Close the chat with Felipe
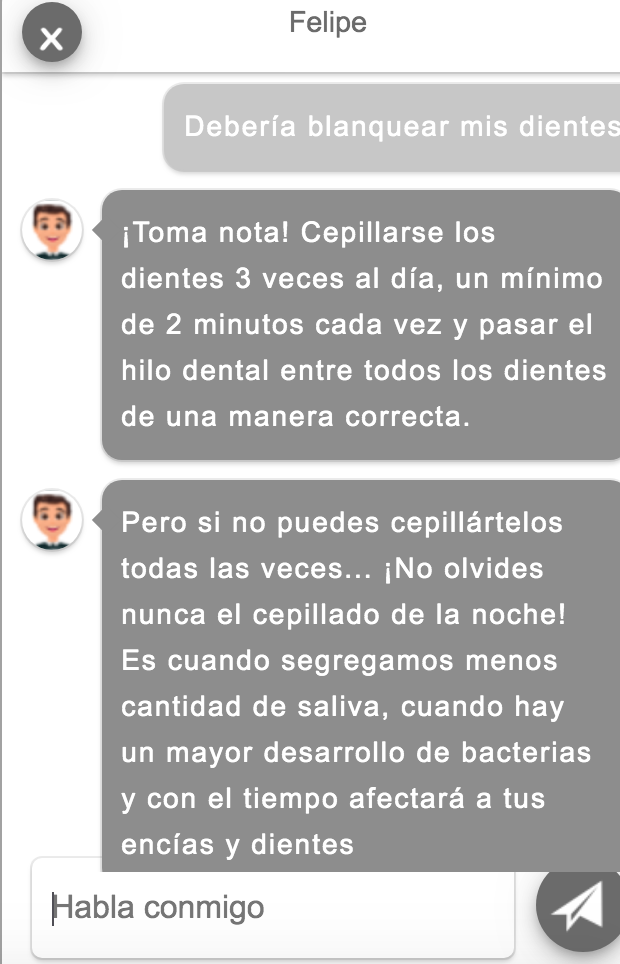The height and width of the screenshot is (964, 620). tap(51, 38)
